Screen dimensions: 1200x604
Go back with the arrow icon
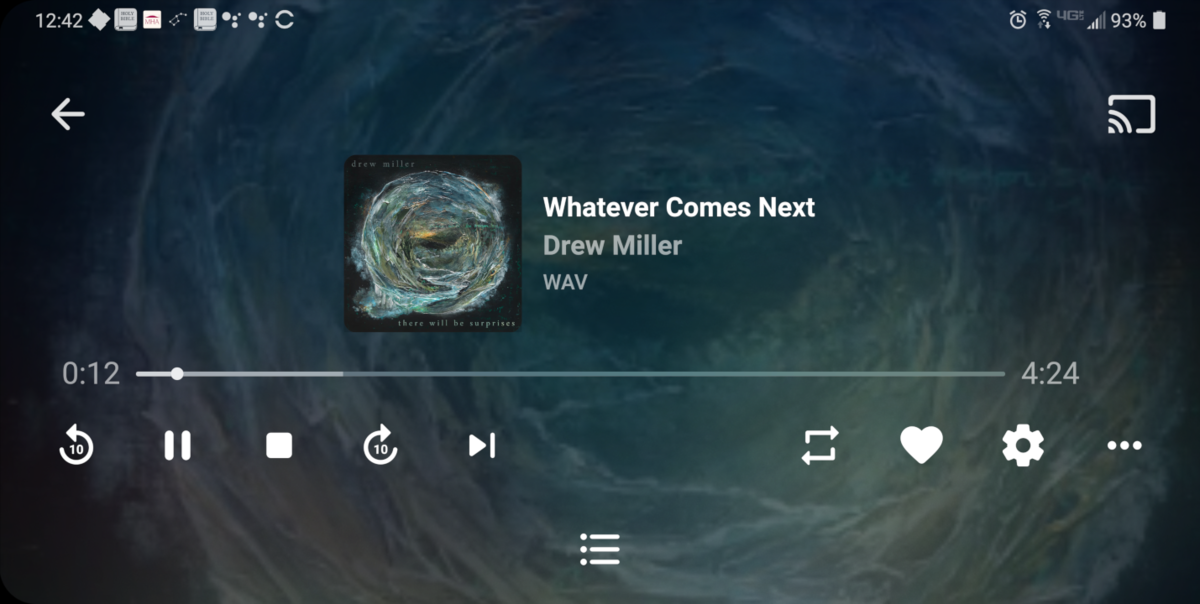[x=68, y=114]
